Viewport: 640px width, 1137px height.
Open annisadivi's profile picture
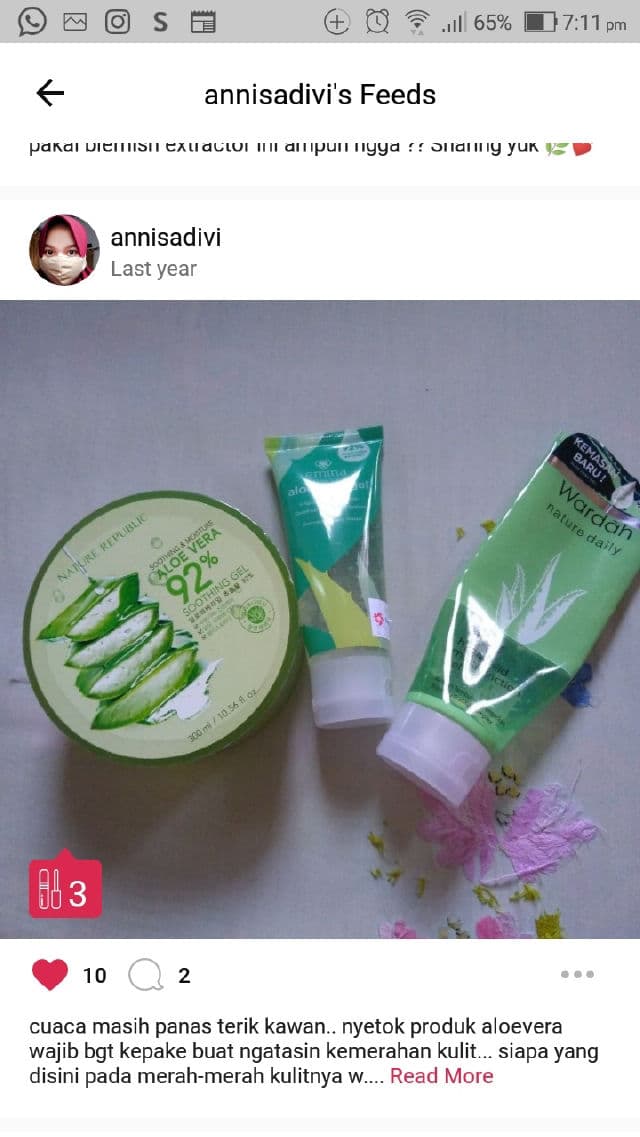pos(64,250)
